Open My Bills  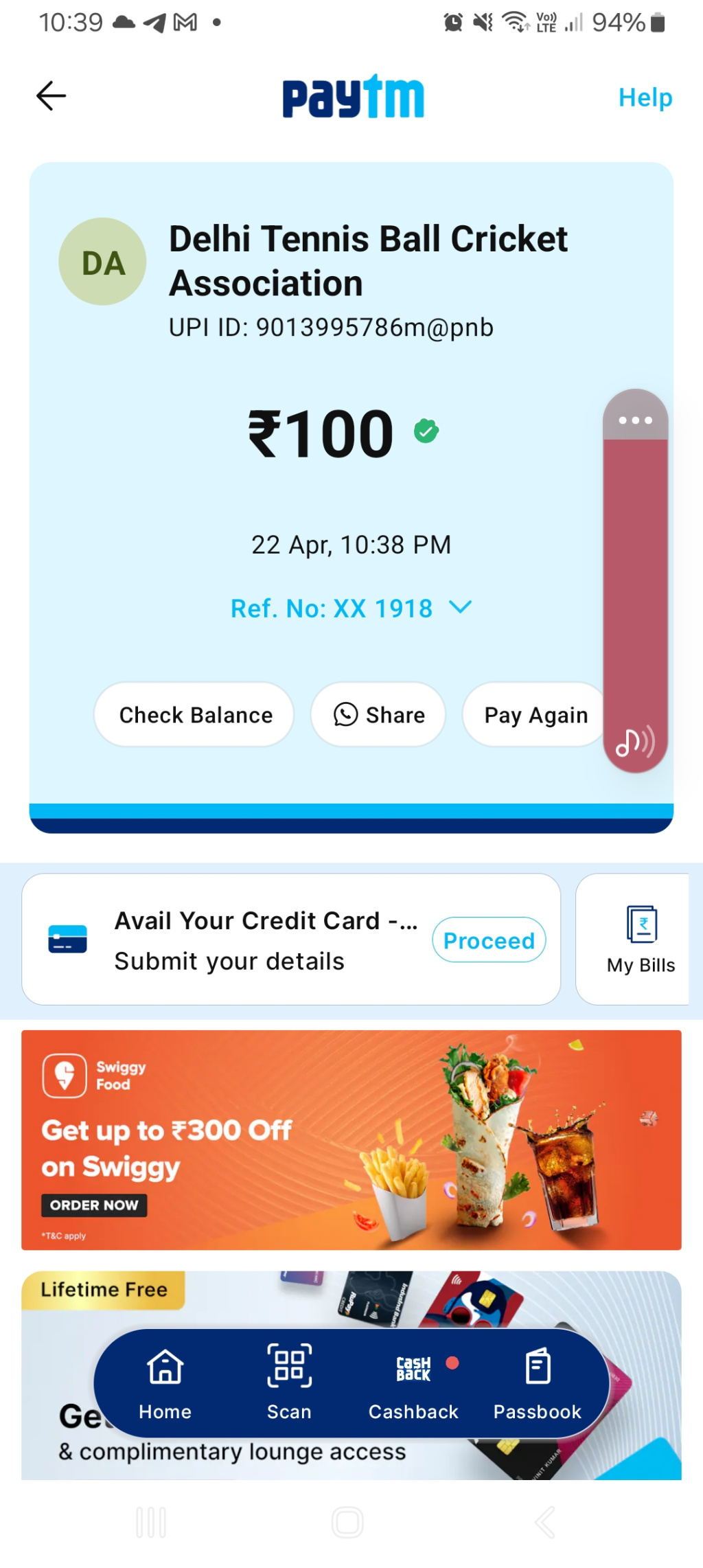[x=640, y=940]
